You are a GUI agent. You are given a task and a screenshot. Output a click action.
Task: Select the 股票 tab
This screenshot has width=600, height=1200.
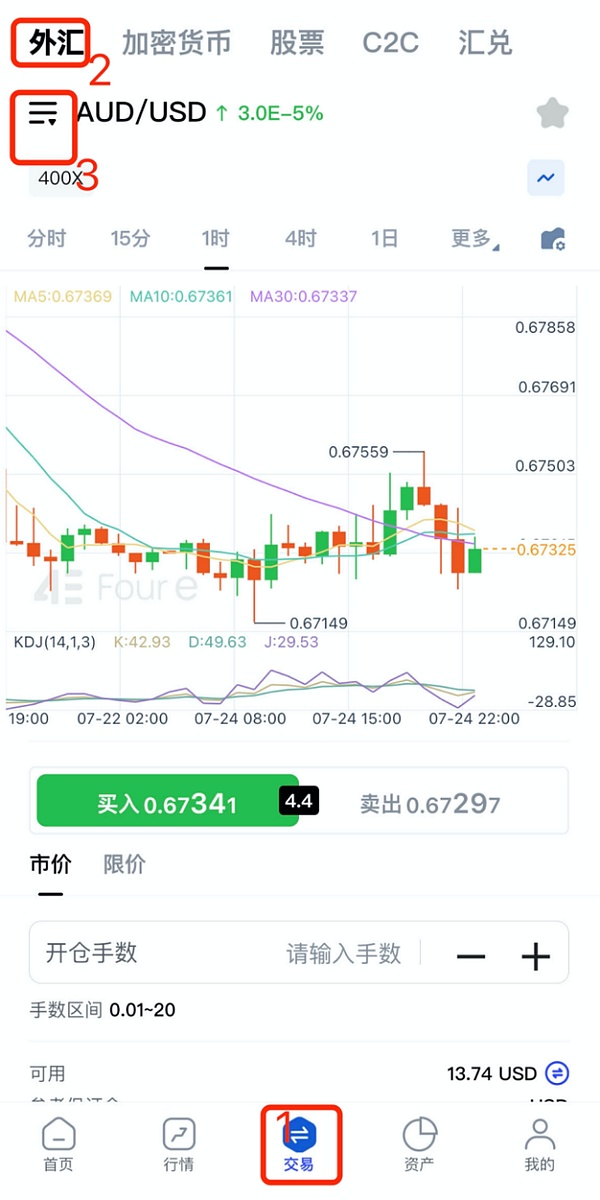click(297, 43)
